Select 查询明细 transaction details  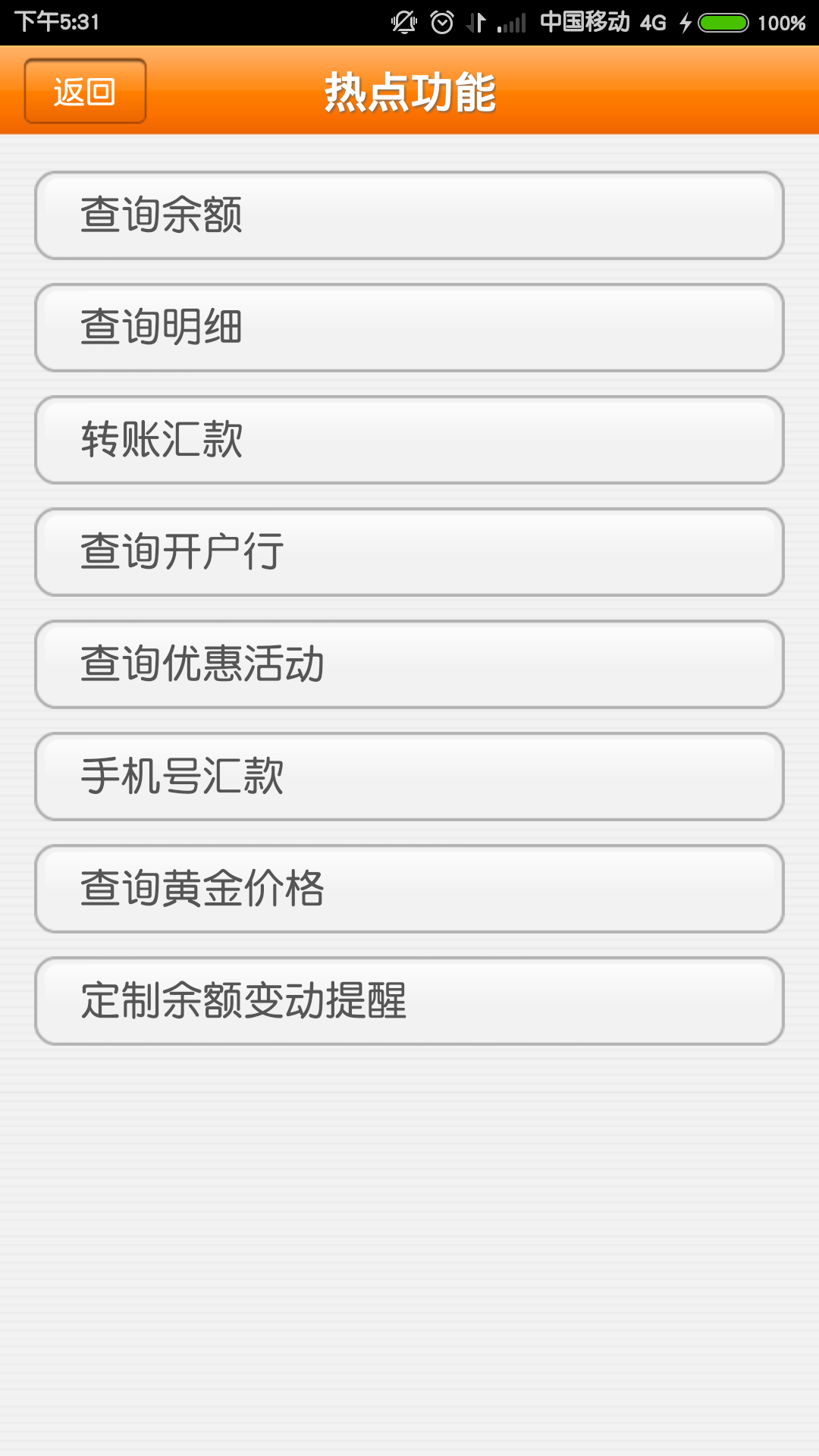click(x=409, y=328)
